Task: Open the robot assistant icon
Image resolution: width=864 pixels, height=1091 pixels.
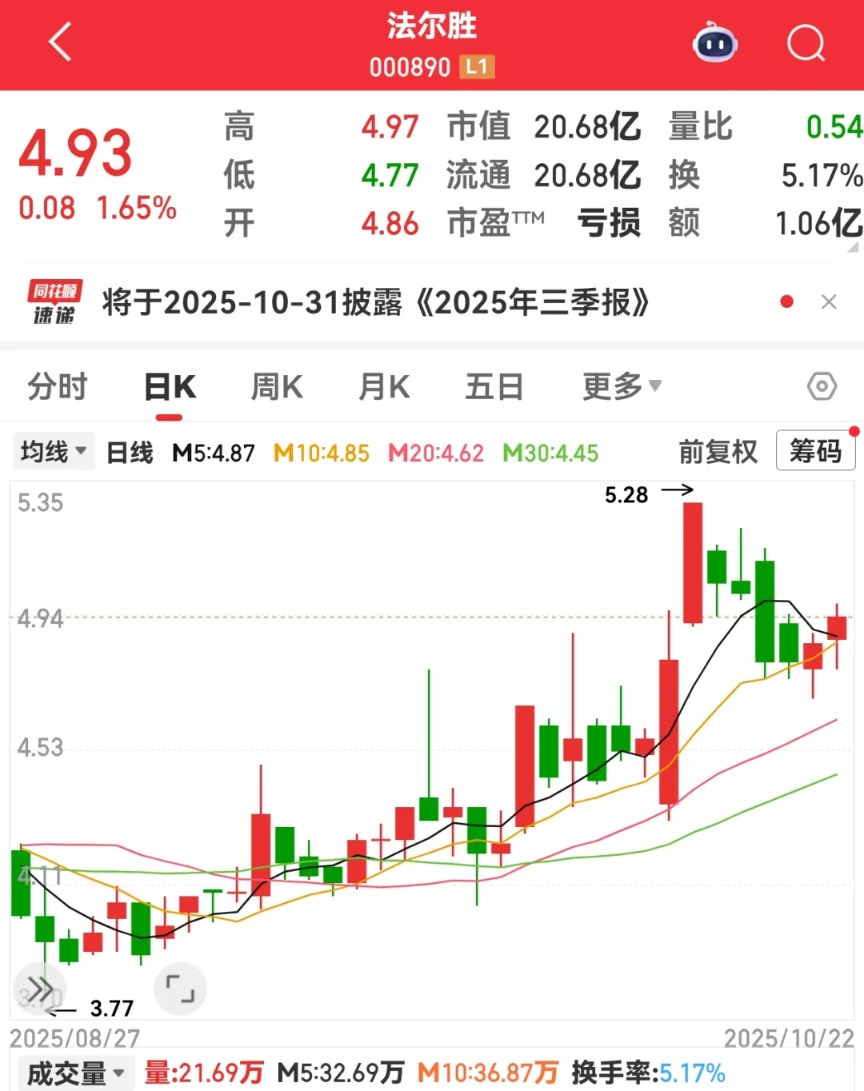Action: pyautogui.click(x=717, y=43)
